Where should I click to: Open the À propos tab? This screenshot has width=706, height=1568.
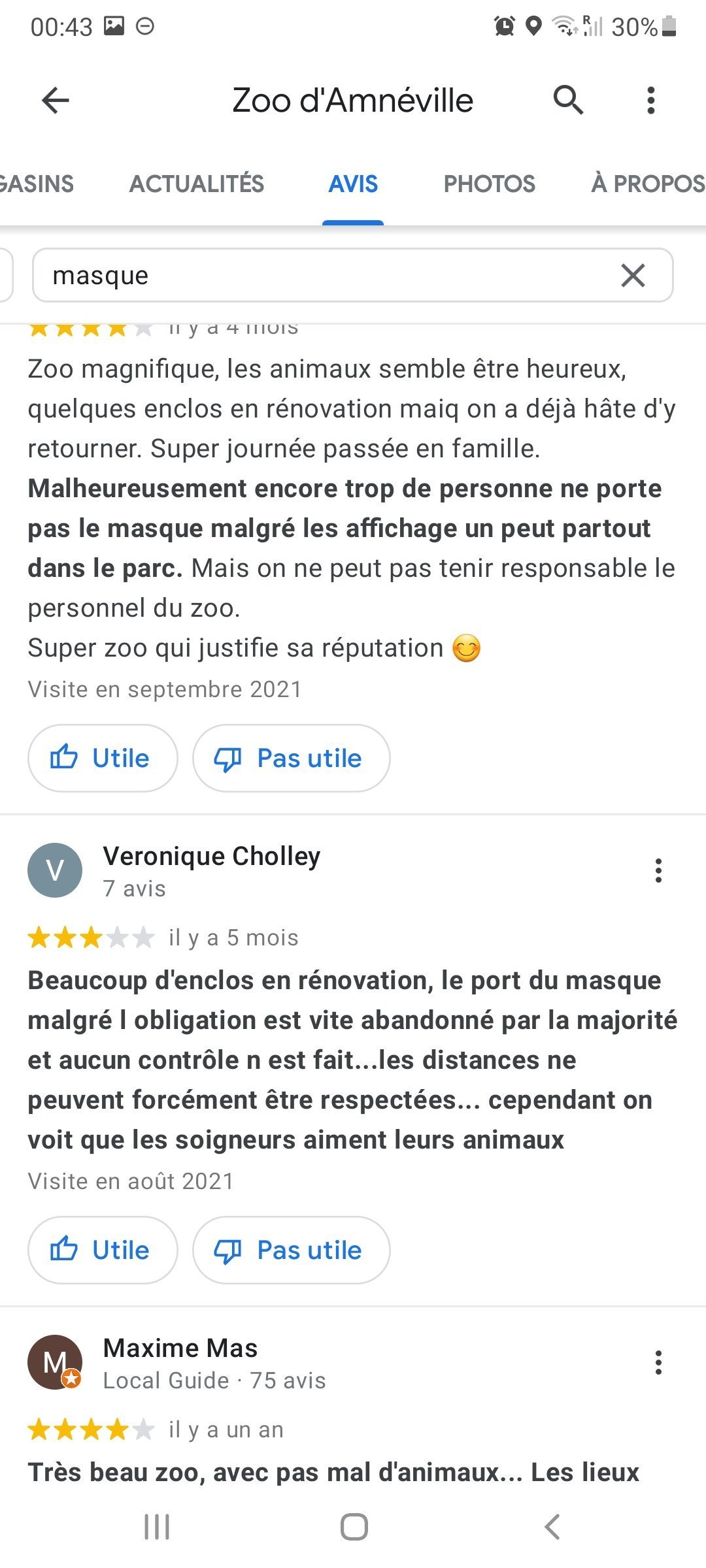point(648,184)
